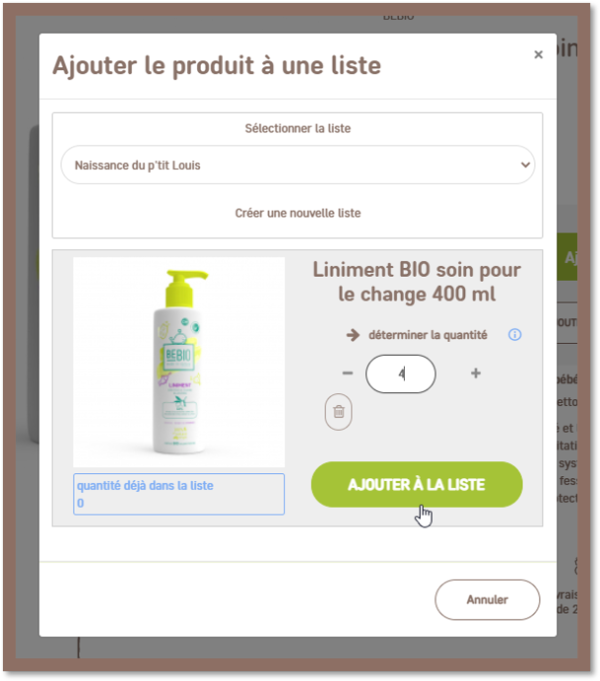The image size is (600, 681).
Task: Cancel with the Annuler button
Action: pos(487,600)
